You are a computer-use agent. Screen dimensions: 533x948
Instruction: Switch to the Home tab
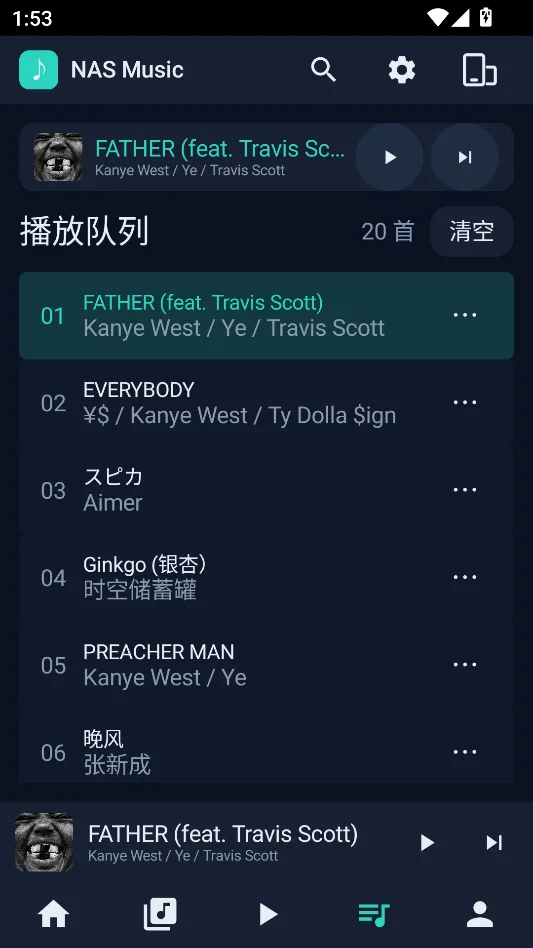(53, 914)
